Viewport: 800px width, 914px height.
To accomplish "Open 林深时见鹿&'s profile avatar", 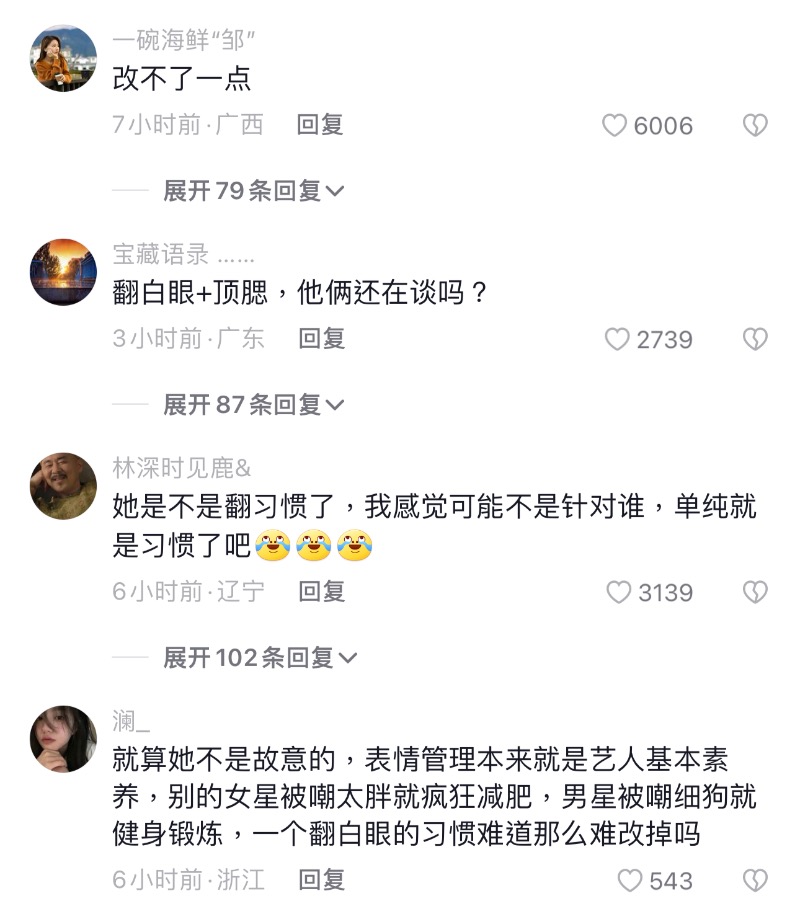I will tap(64, 486).
